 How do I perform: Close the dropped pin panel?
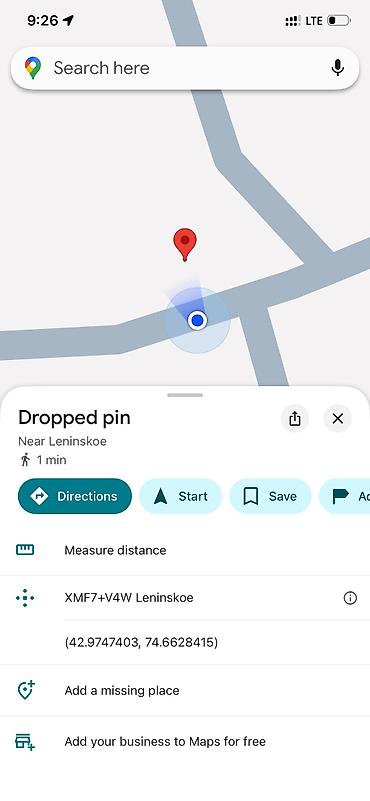[x=337, y=419]
